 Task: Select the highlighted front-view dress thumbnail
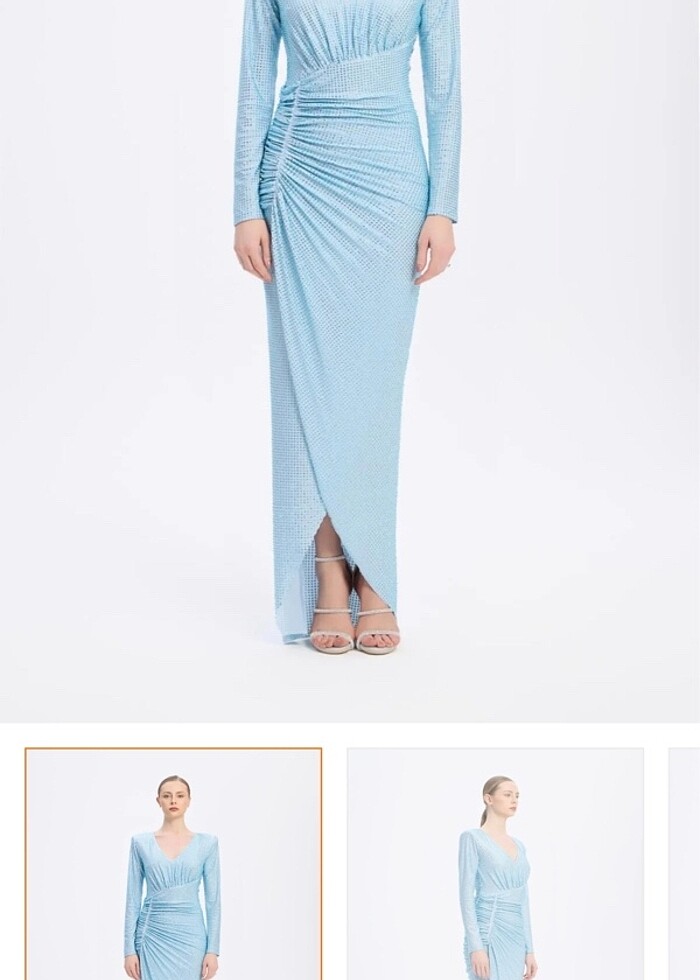coord(173,865)
